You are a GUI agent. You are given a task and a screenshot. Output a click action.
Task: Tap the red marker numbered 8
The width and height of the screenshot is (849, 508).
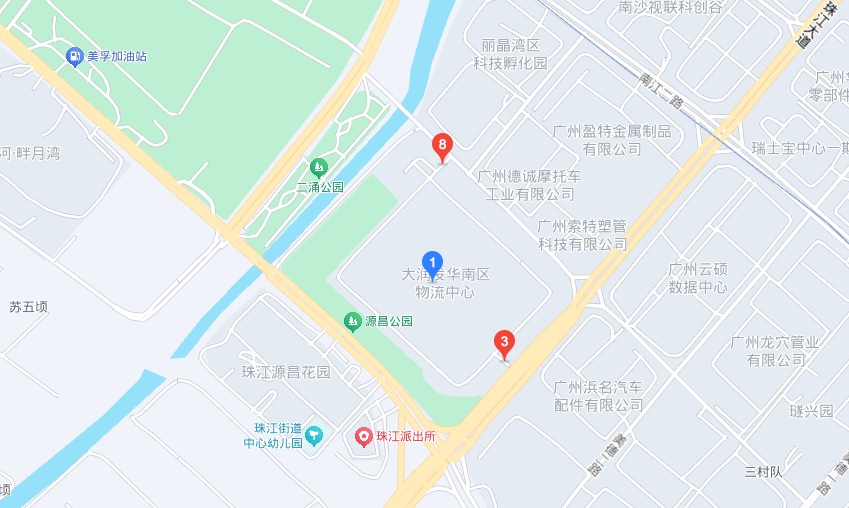click(442, 147)
